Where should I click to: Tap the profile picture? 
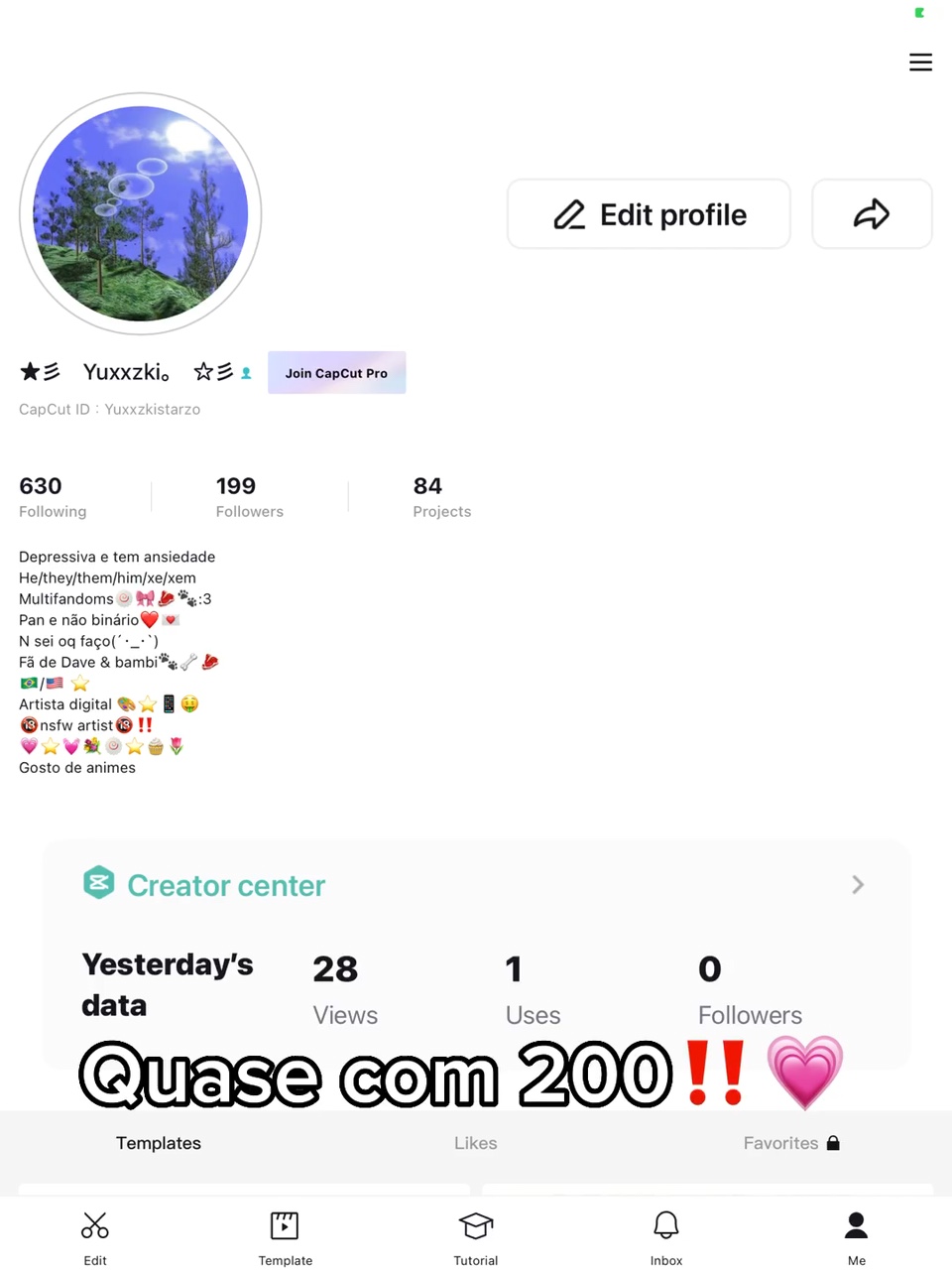pyautogui.click(x=141, y=213)
